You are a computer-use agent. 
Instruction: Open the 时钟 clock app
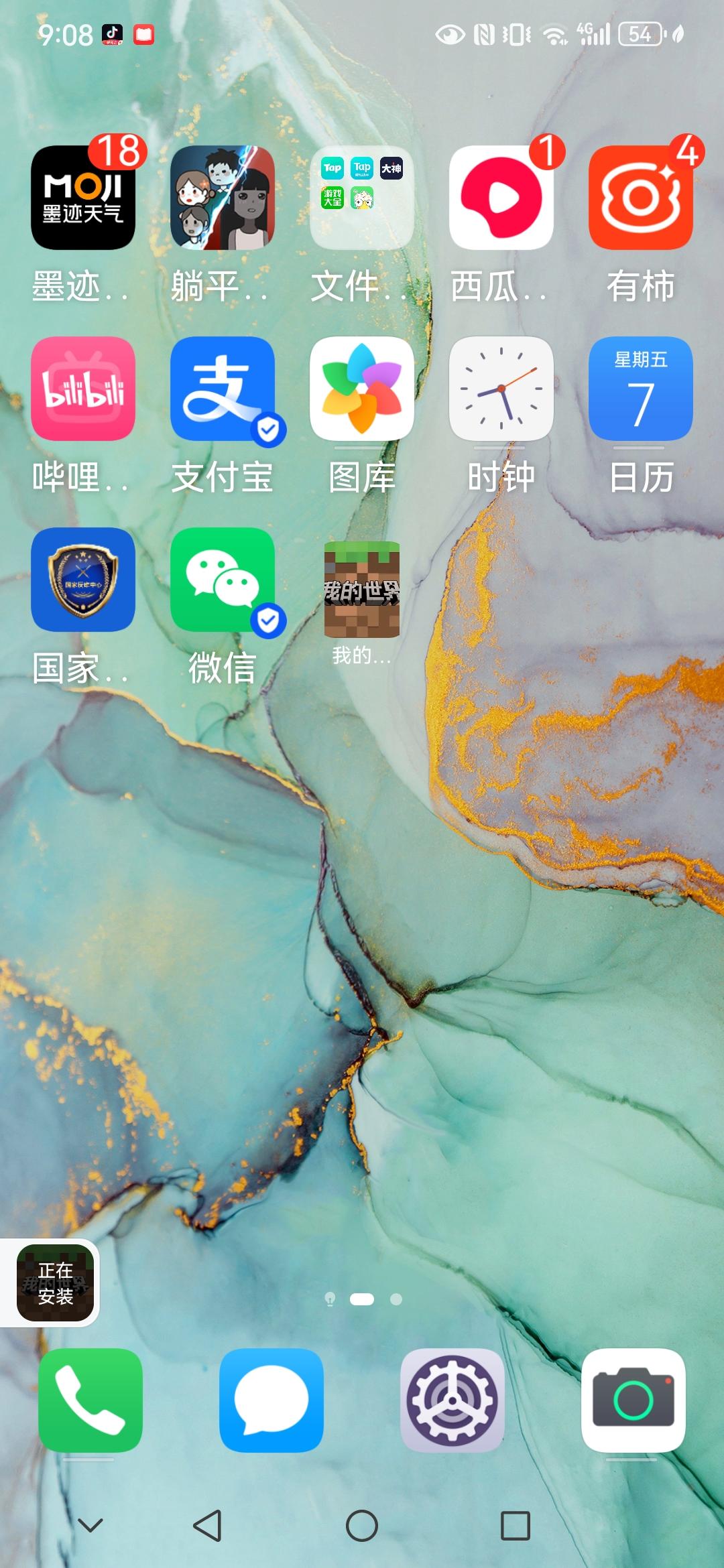(501, 389)
